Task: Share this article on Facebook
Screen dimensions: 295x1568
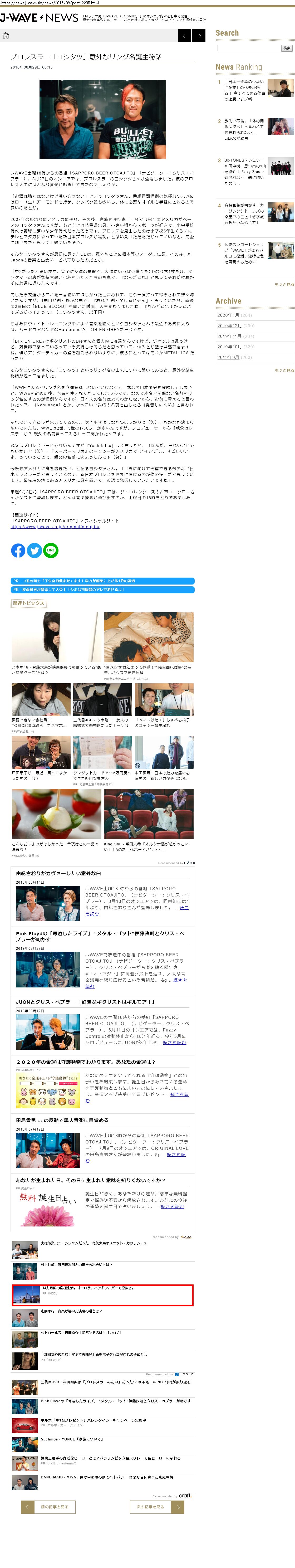Action: point(18,550)
